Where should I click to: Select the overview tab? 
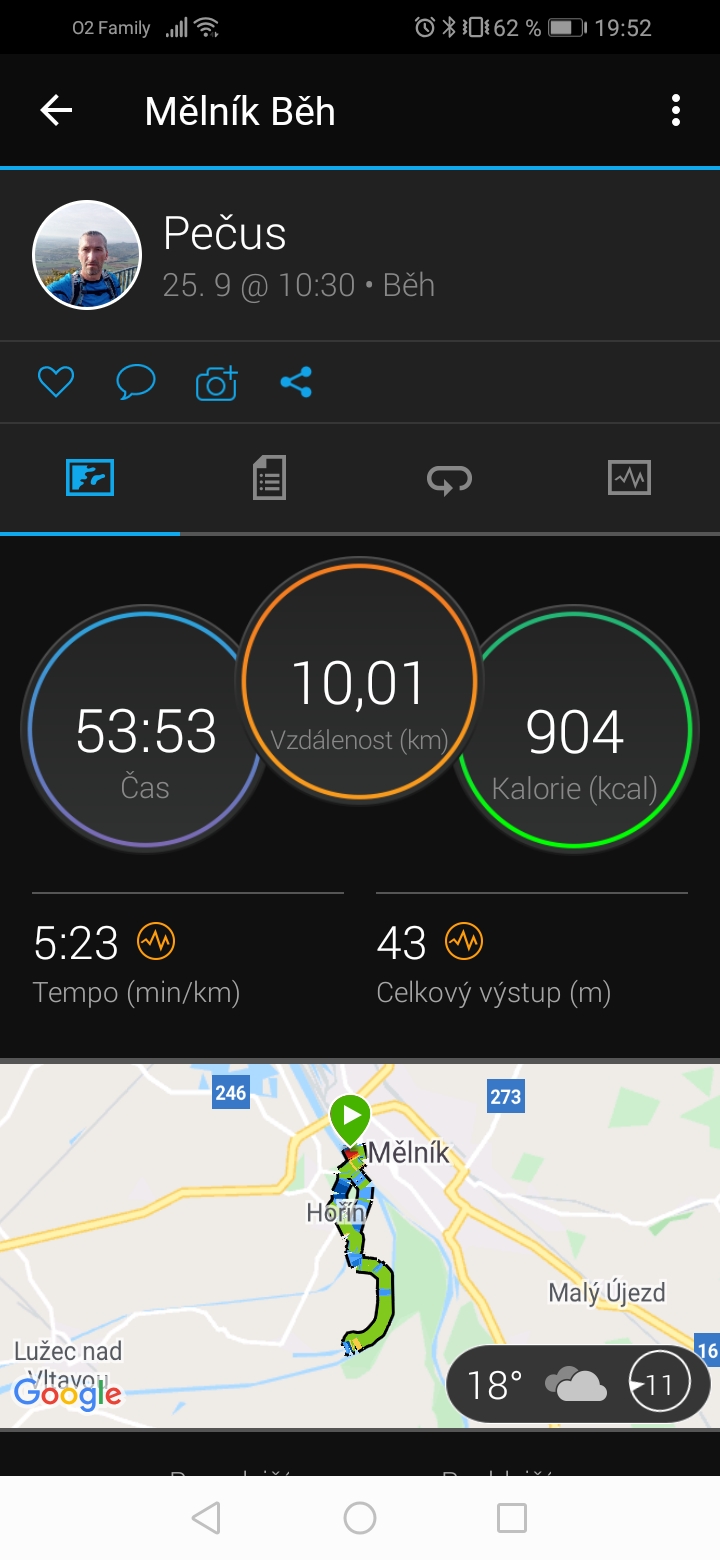90,478
